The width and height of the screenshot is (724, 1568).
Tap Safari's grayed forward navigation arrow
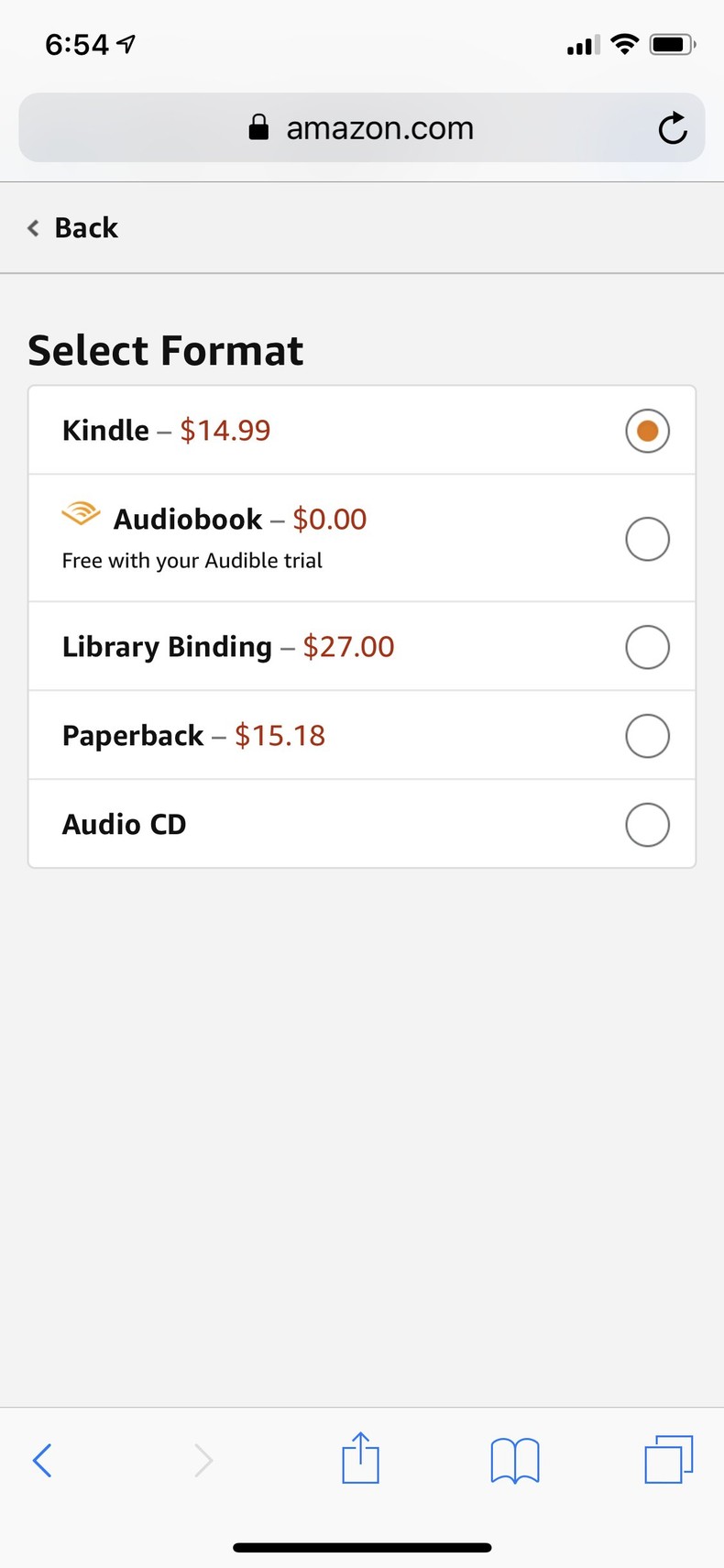(x=203, y=1459)
